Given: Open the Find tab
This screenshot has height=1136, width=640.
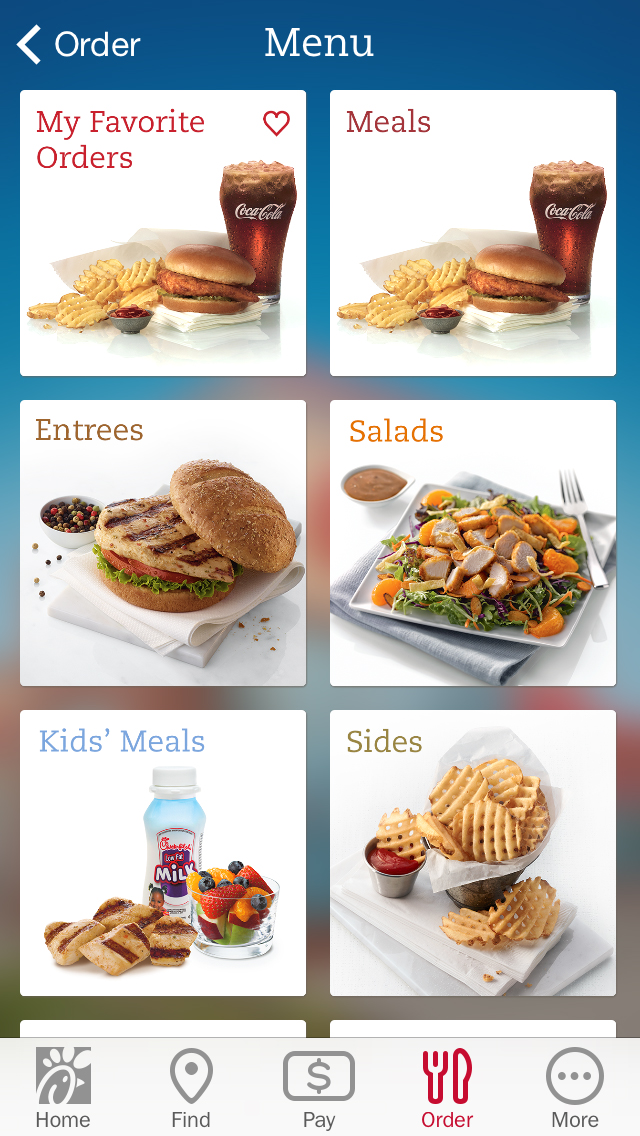Looking at the screenshot, I should coord(191,1089).
